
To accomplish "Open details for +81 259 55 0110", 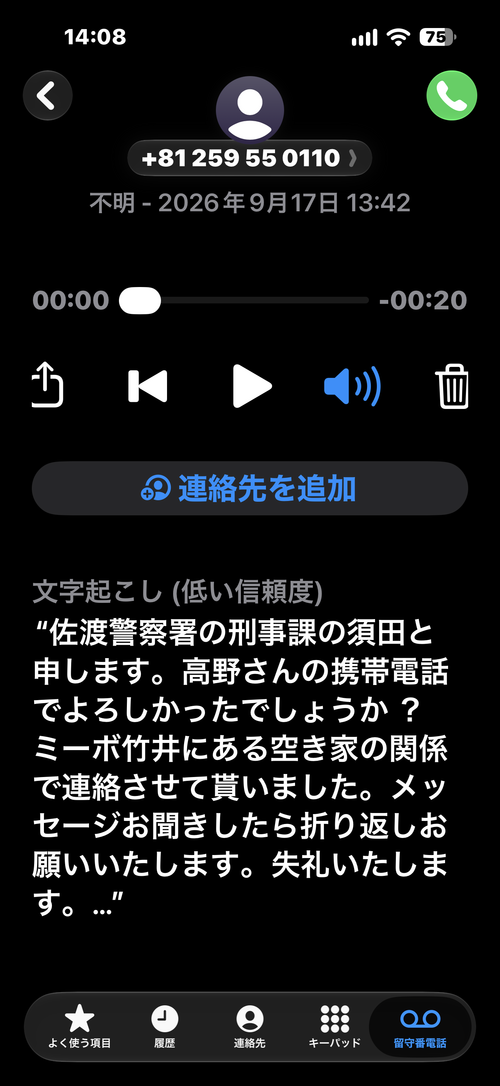I will click(x=249, y=158).
